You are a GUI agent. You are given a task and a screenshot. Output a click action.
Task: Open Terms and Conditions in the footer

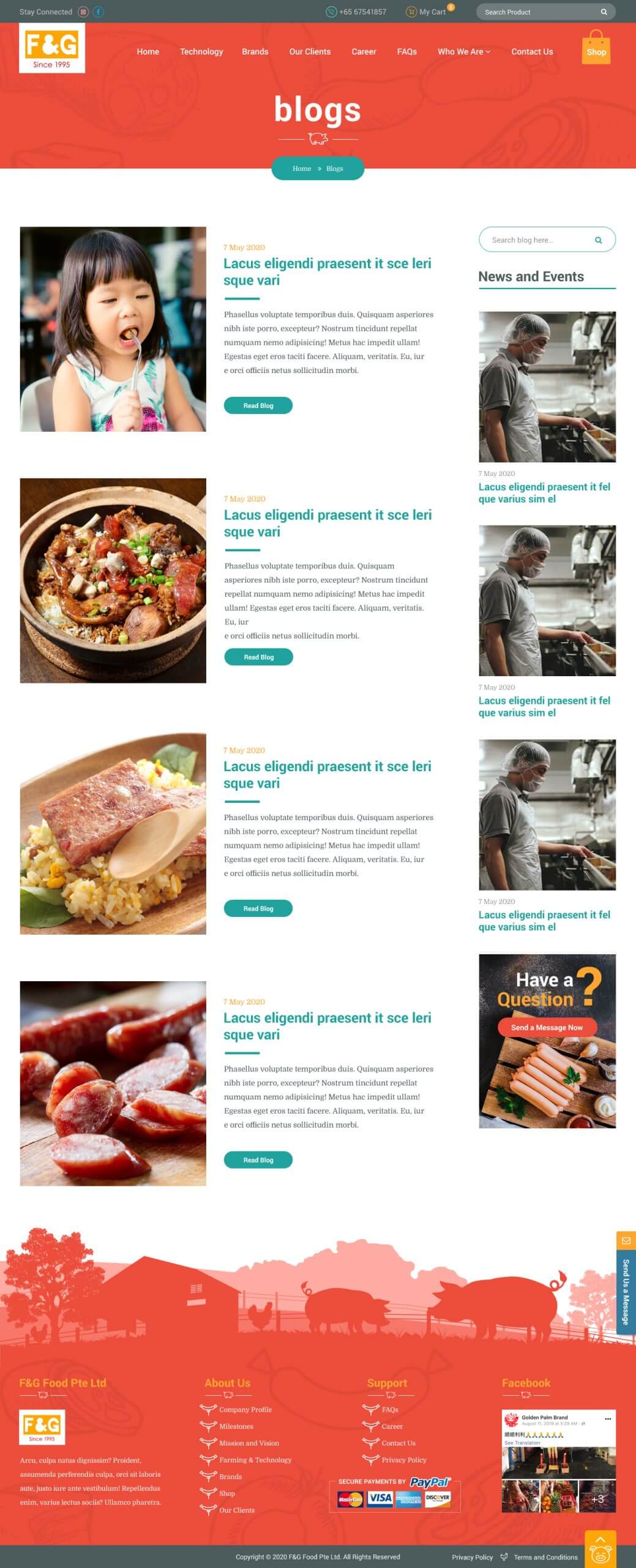tap(545, 1557)
